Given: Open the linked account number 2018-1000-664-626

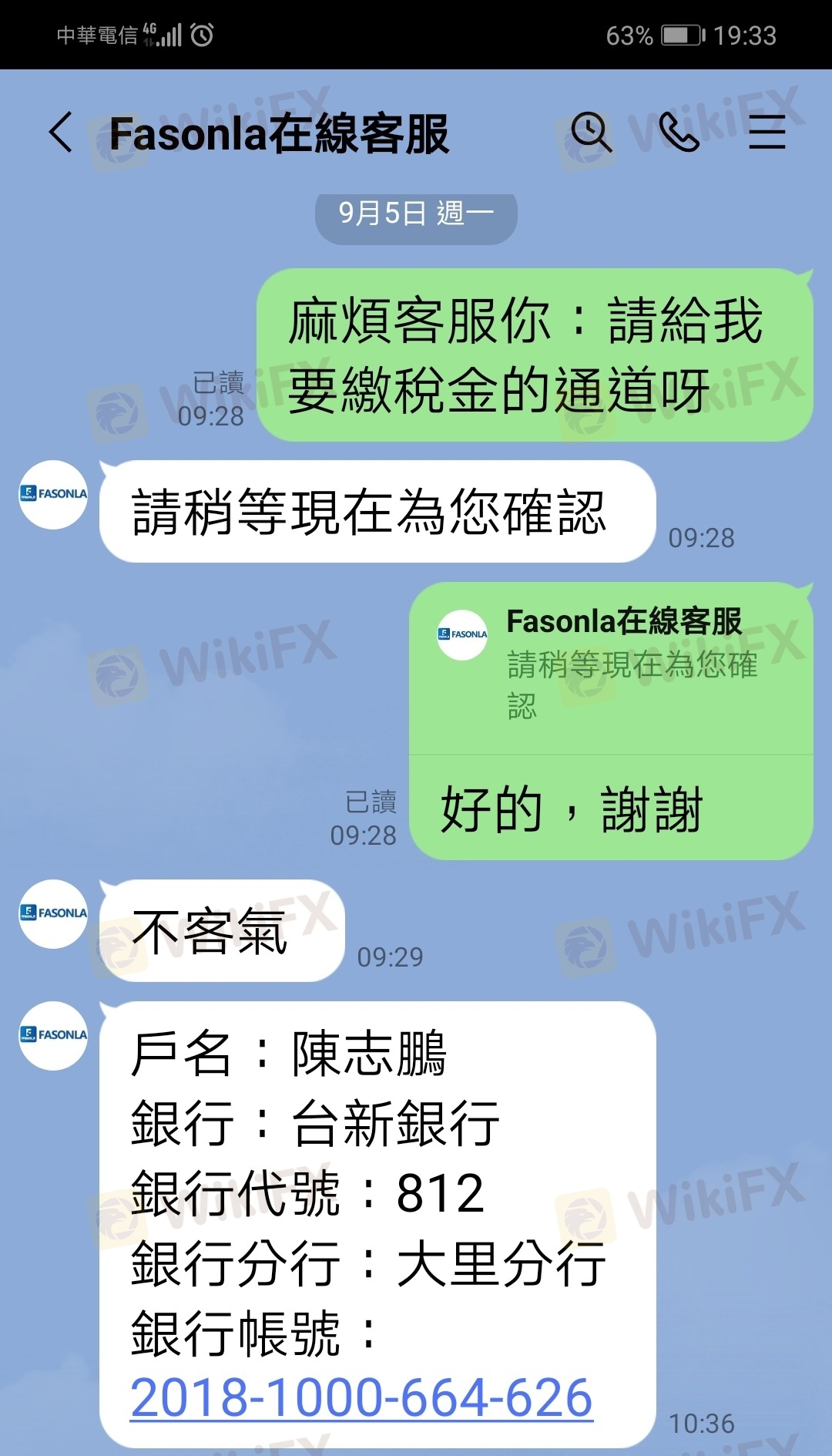Looking at the screenshot, I should point(361,1397).
